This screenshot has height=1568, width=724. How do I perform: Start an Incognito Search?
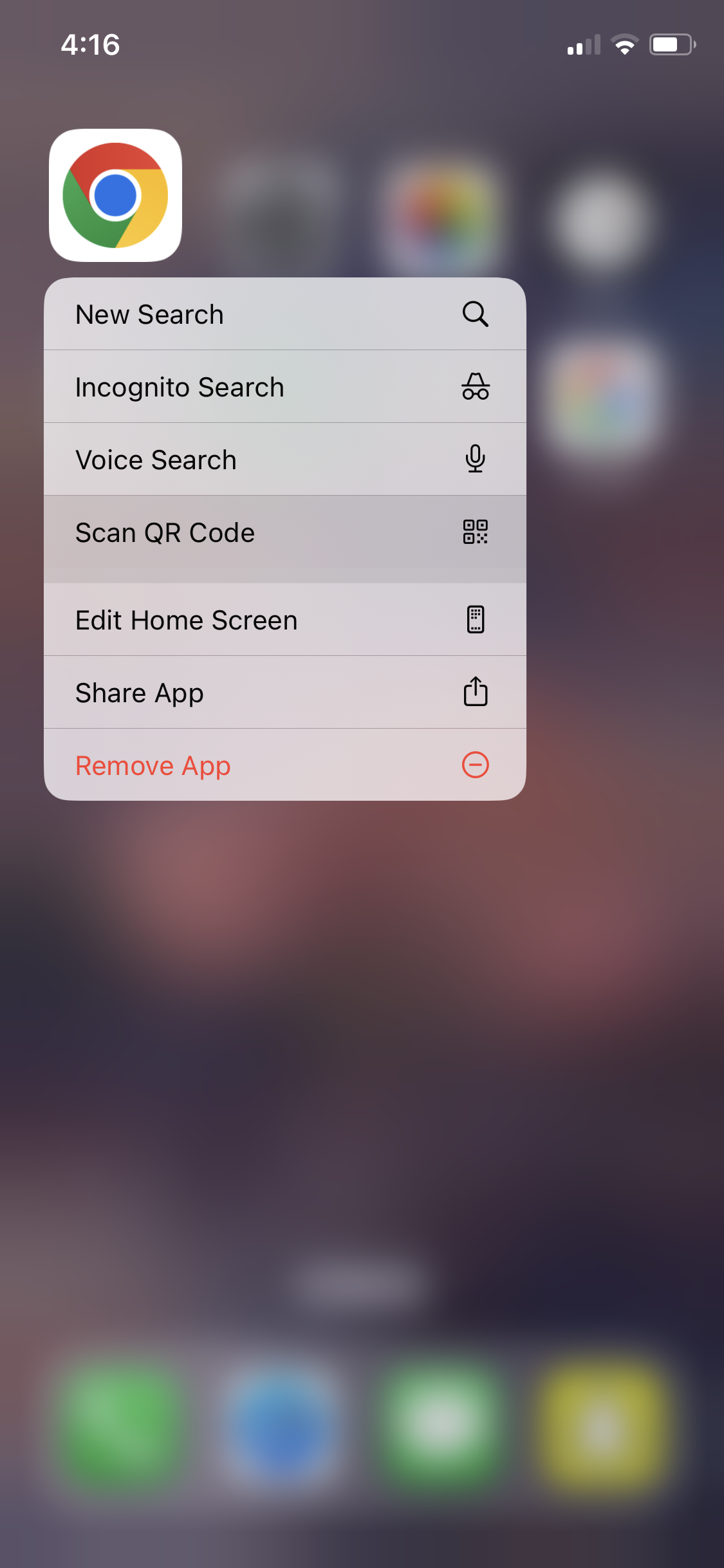(x=284, y=387)
